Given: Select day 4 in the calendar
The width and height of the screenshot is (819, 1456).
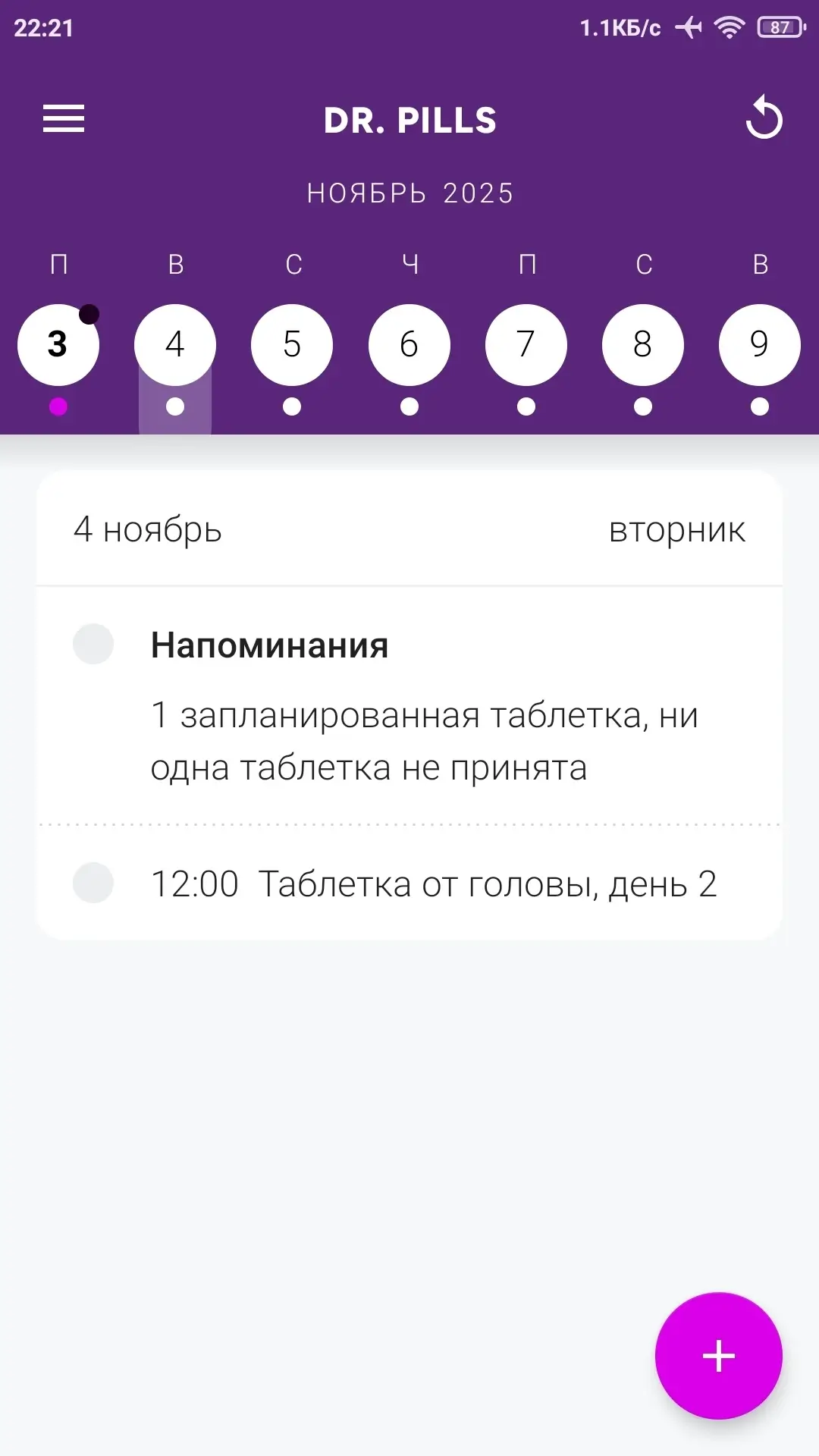Looking at the screenshot, I should pyautogui.click(x=175, y=345).
